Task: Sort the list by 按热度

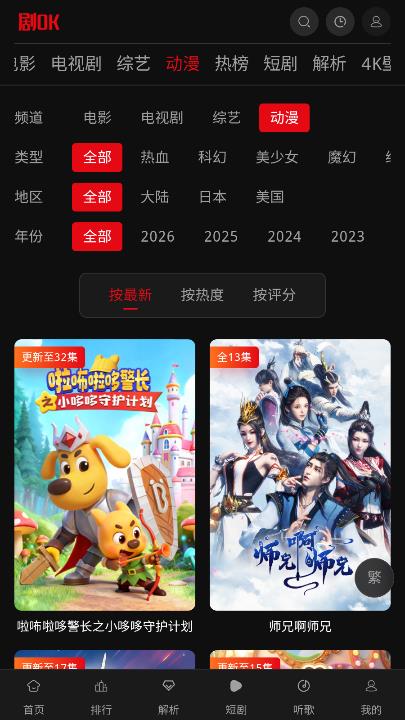Action: click(x=202, y=295)
